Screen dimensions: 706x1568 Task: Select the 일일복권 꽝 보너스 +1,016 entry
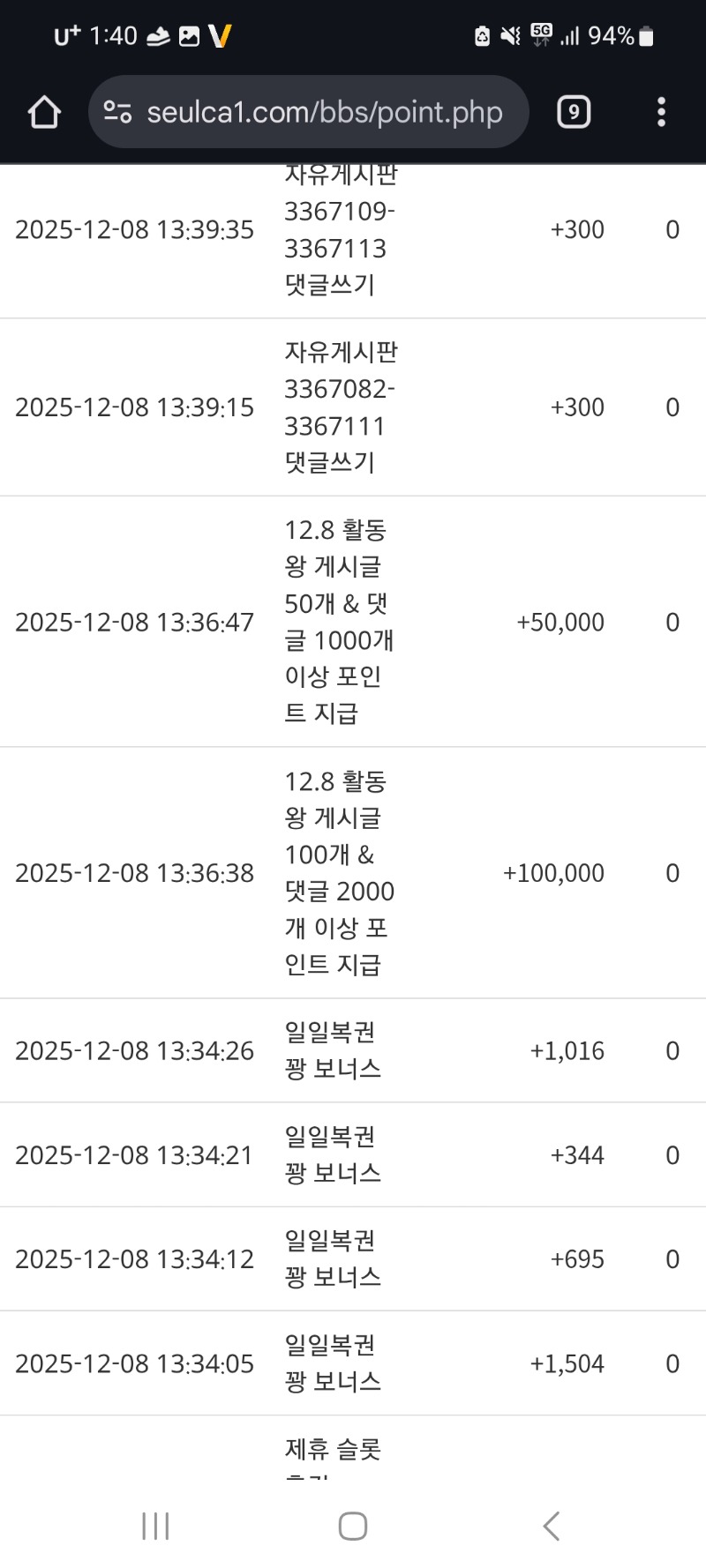pyautogui.click(x=353, y=1050)
